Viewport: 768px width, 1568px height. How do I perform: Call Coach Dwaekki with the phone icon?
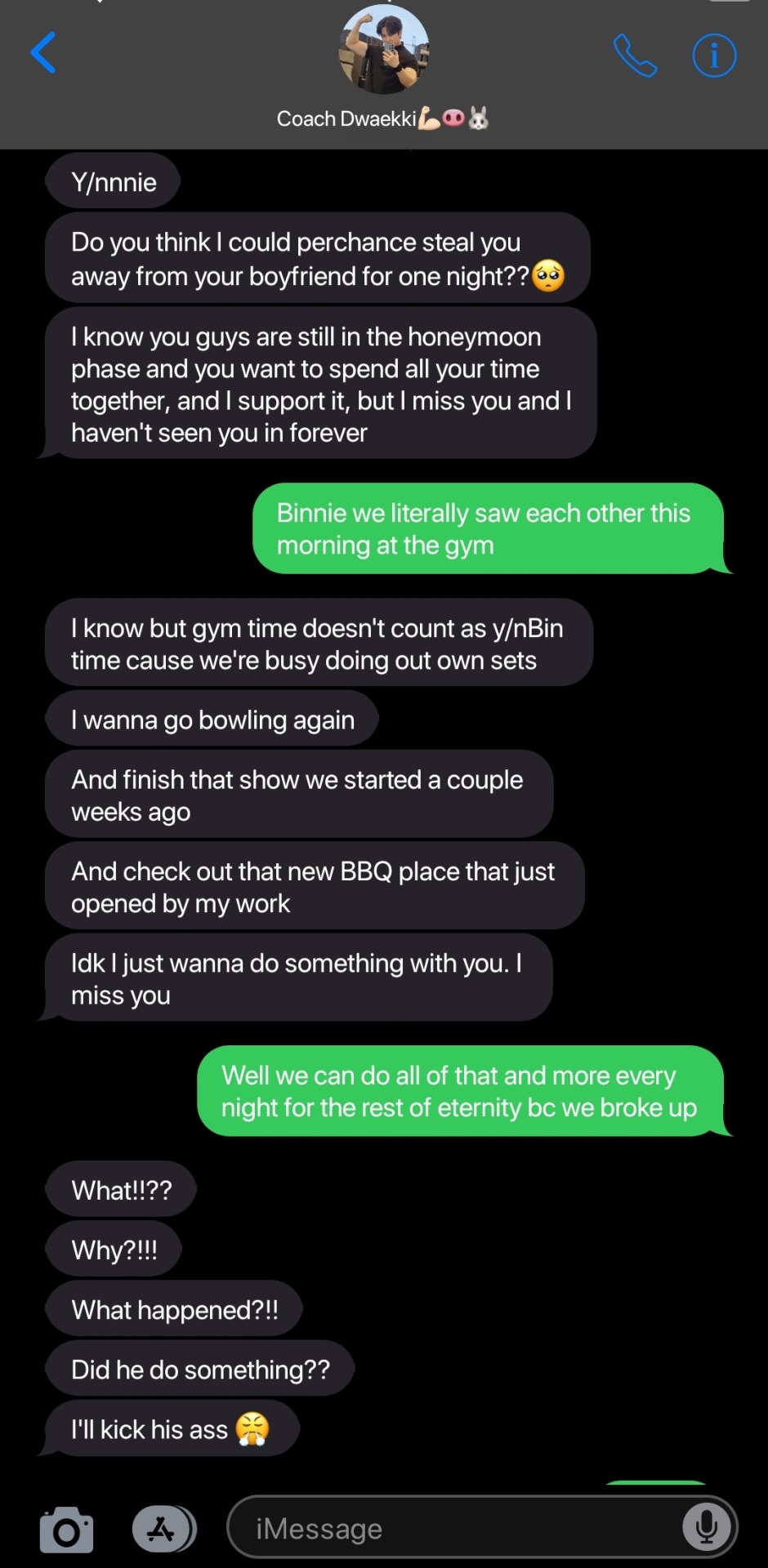pyautogui.click(x=635, y=56)
